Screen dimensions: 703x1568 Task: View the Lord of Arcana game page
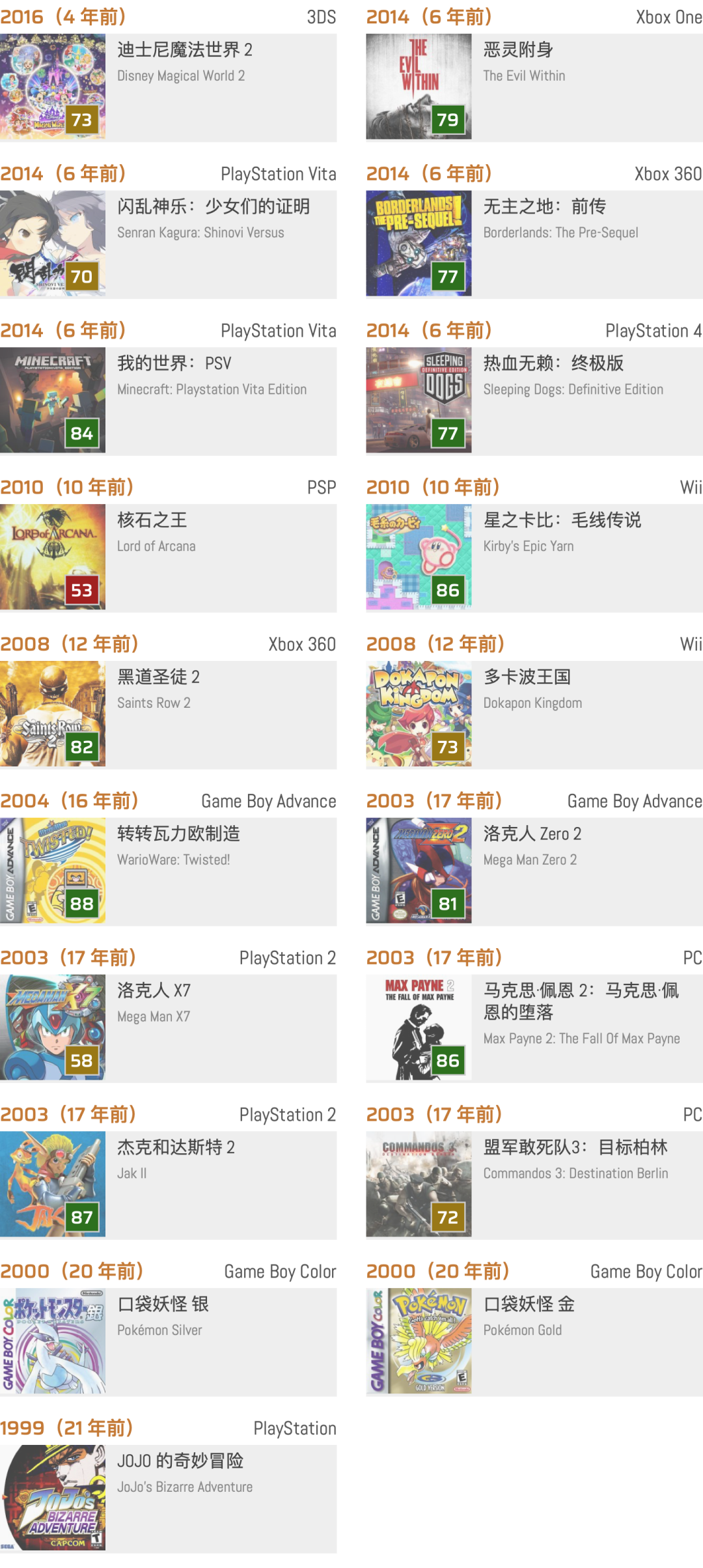pyautogui.click(x=168, y=558)
